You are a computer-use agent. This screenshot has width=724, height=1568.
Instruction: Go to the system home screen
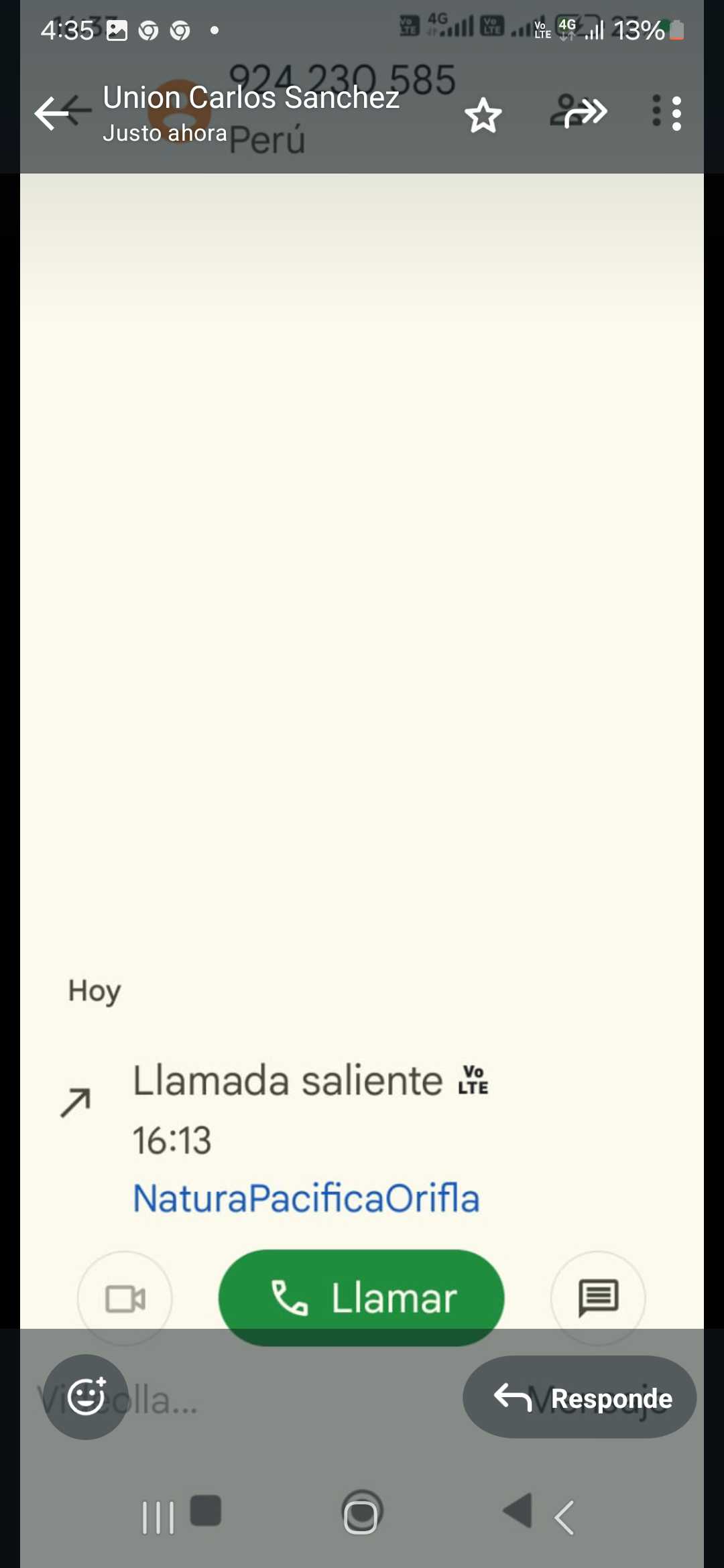point(361,1513)
